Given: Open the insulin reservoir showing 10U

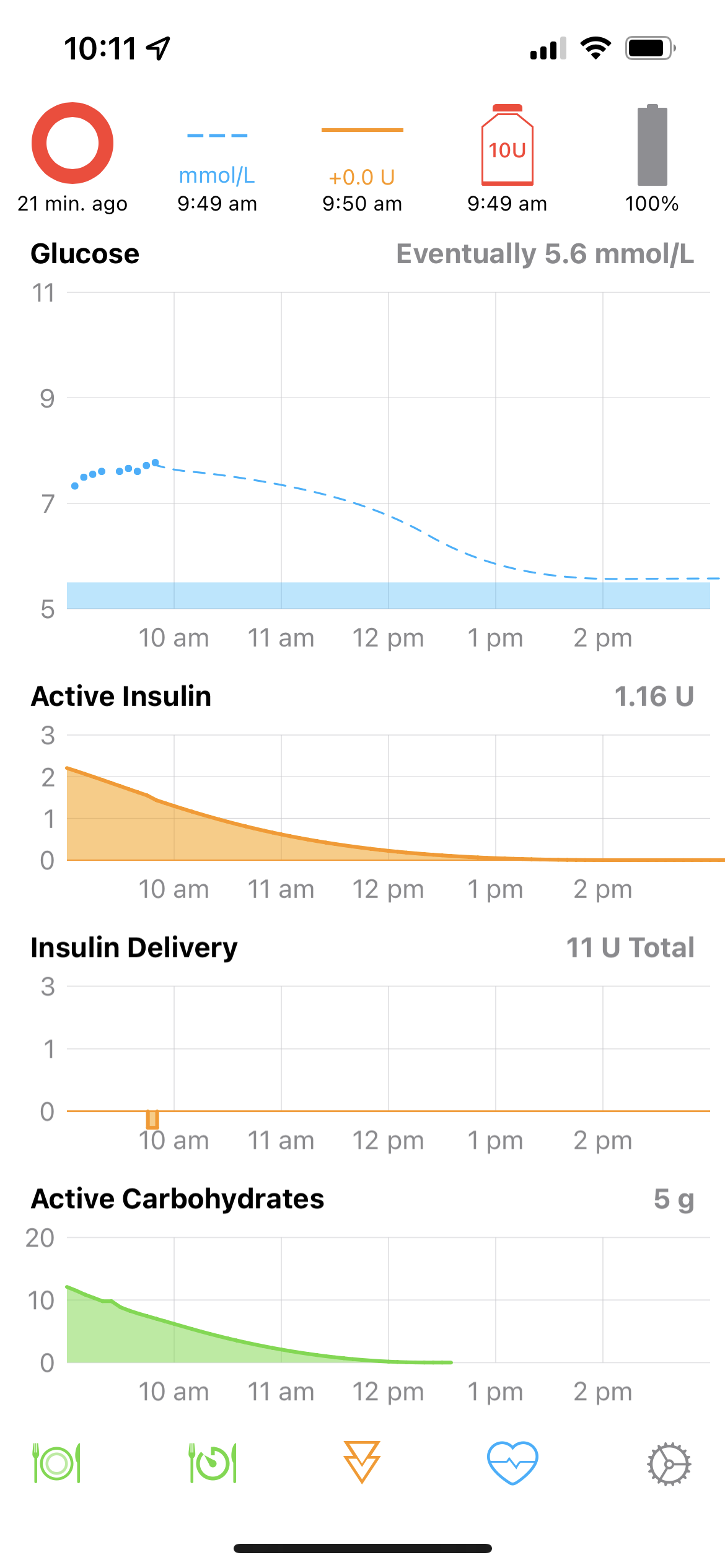Looking at the screenshot, I should coord(506,147).
